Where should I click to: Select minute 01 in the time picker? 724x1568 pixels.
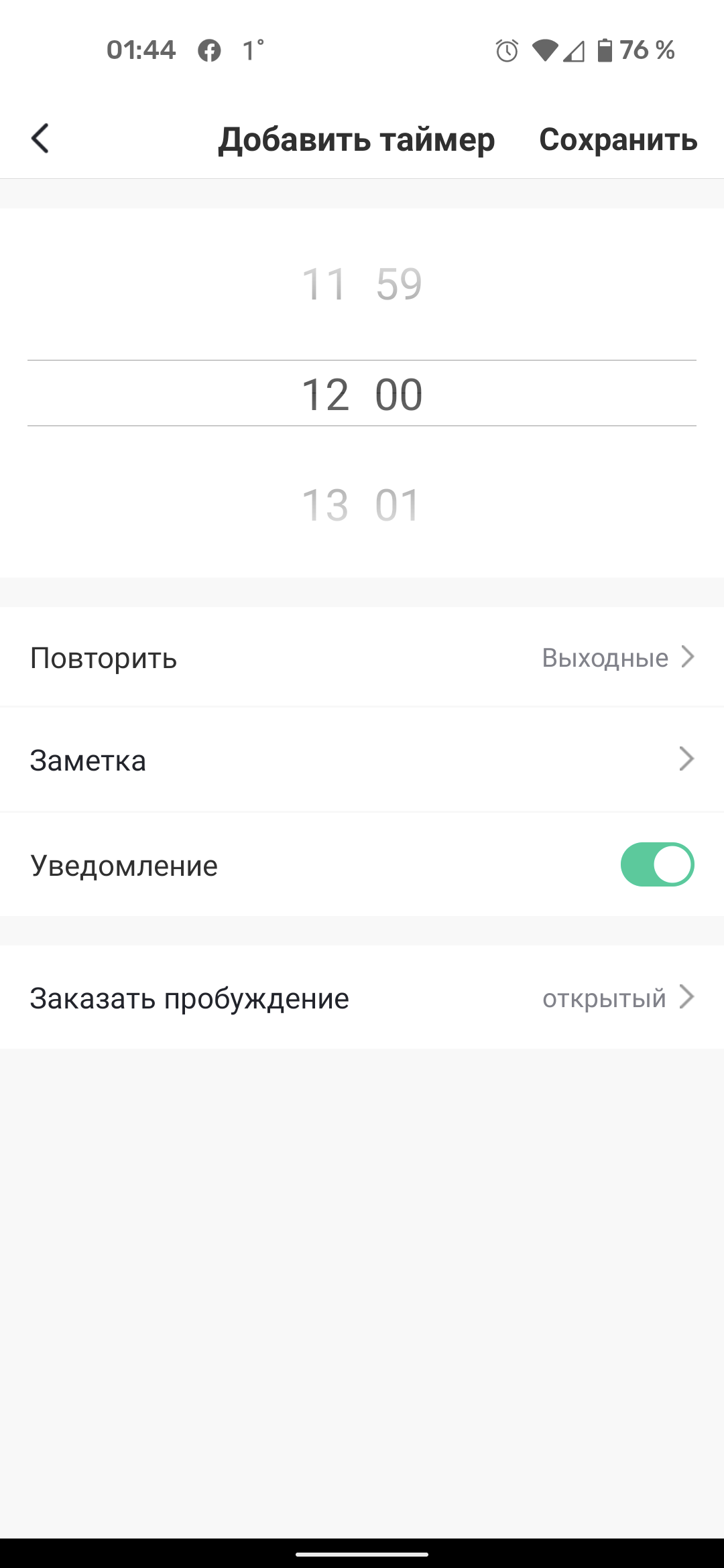pyautogui.click(x=398, y=505)
